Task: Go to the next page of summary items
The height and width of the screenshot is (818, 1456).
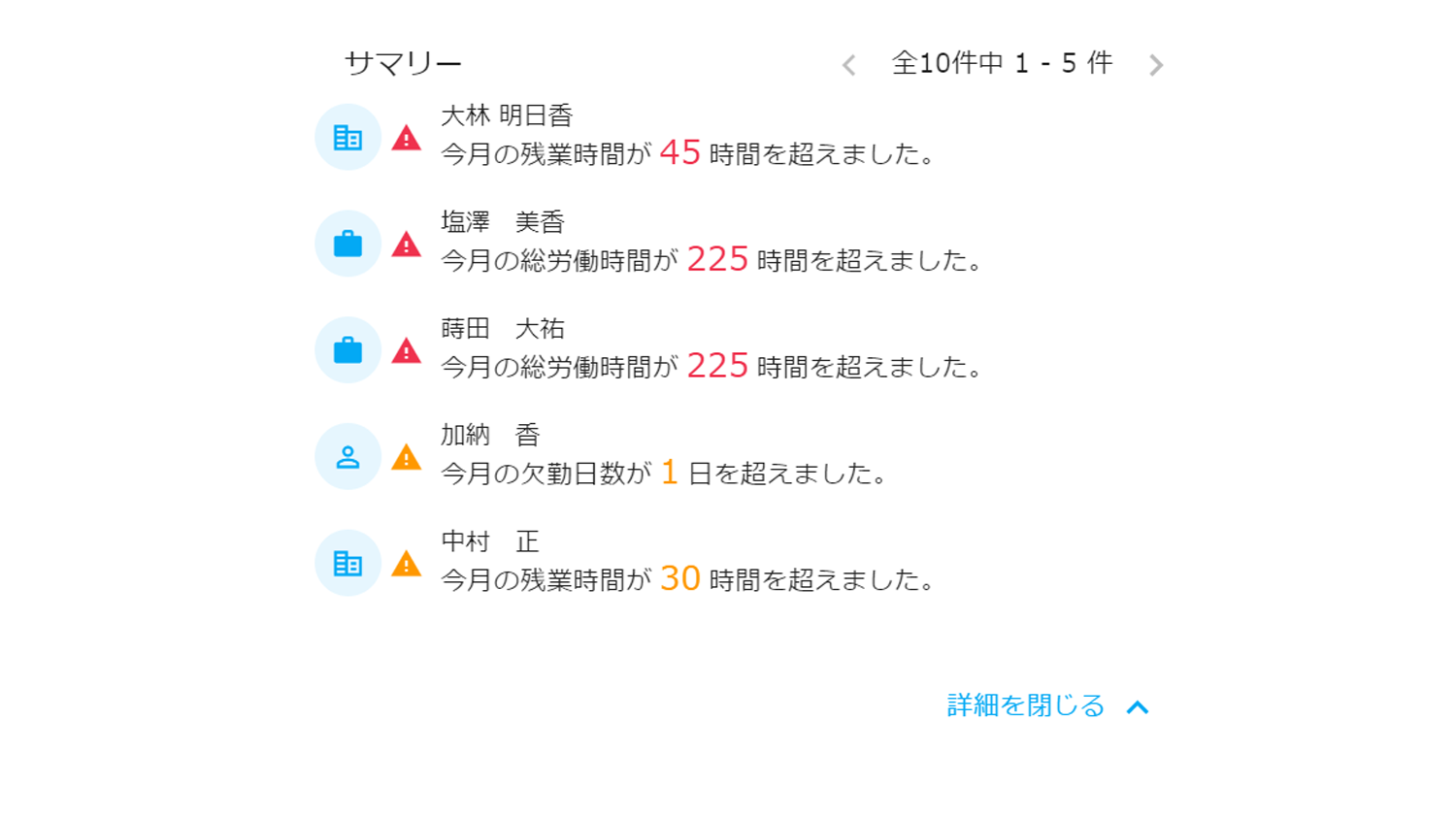Action: [1155, 65]
